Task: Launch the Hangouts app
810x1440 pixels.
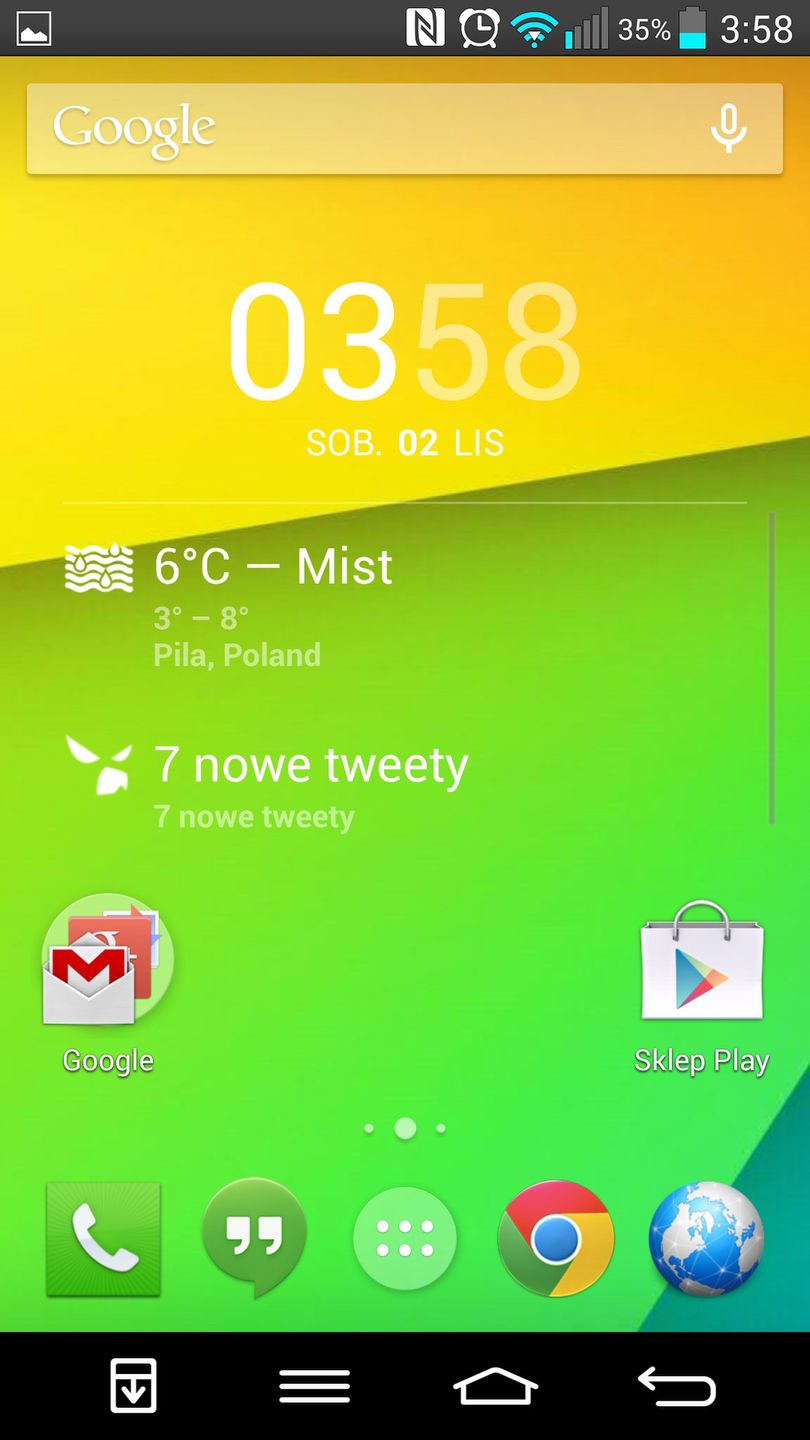Action: [254, 1237]
